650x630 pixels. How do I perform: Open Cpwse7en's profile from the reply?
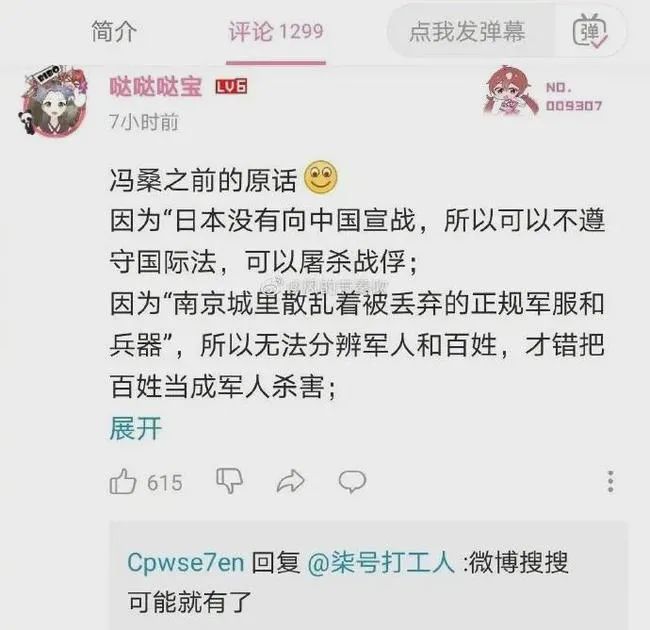click(x=185, y=563)
